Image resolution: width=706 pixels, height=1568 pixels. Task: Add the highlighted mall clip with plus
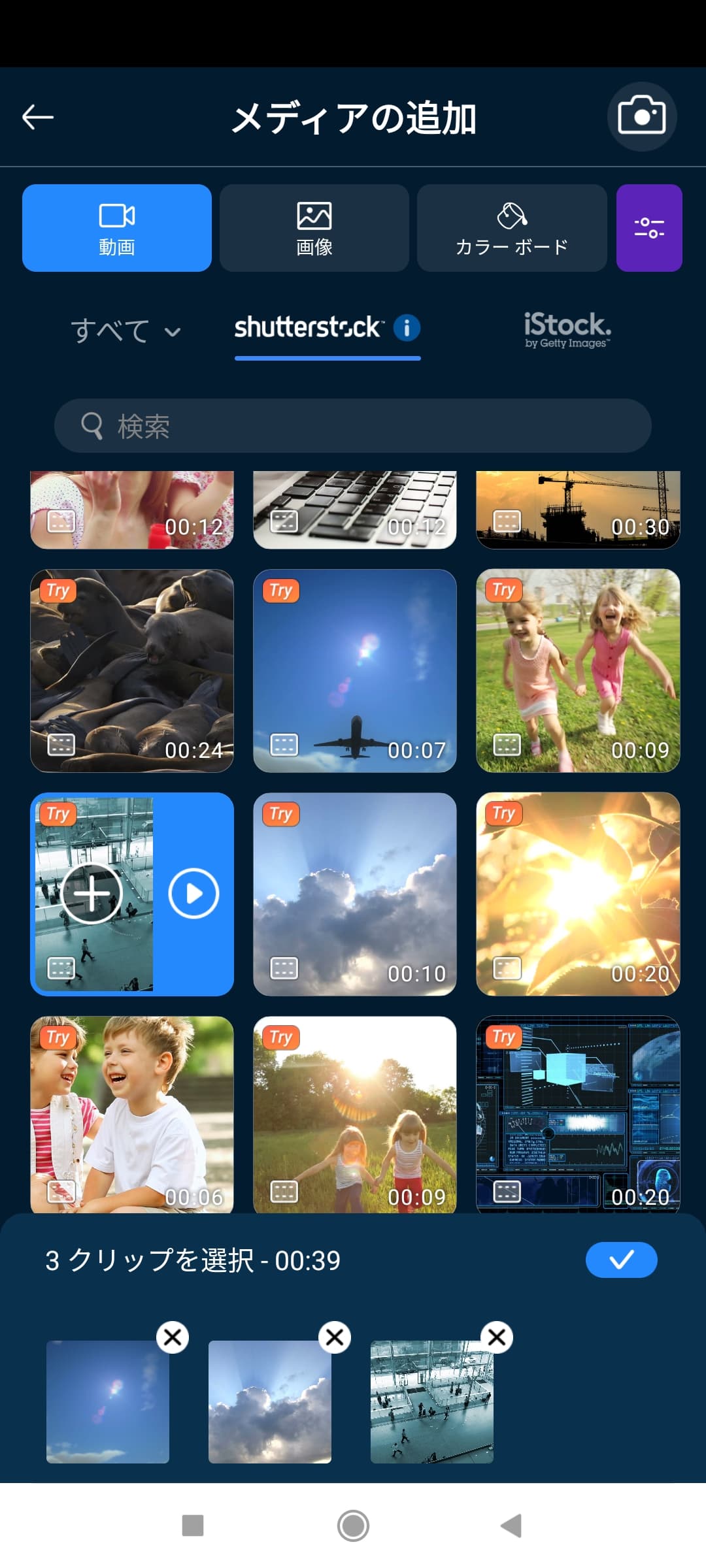pos(92,892)
